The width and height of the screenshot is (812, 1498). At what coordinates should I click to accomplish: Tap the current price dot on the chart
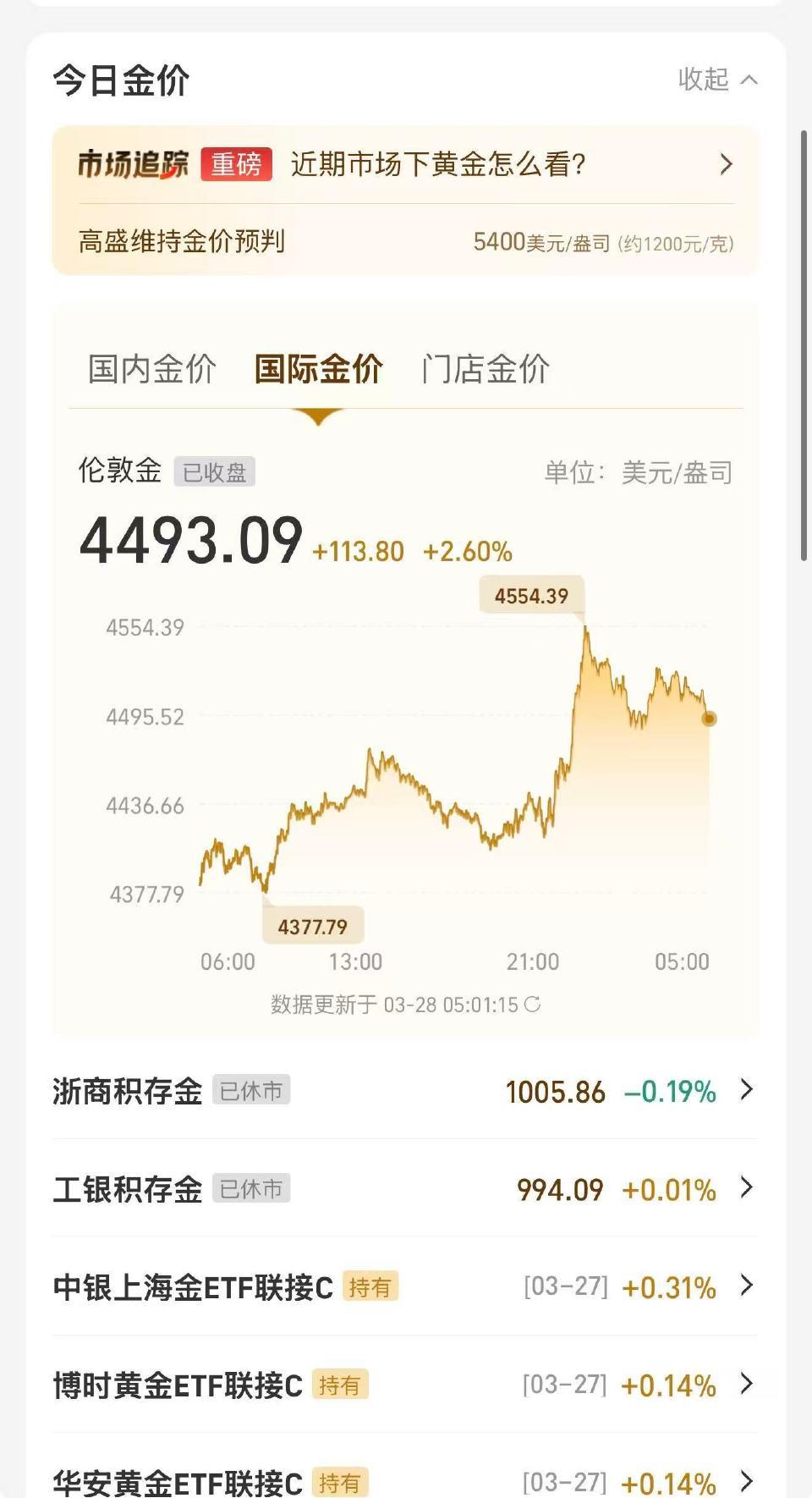(709, 718)
